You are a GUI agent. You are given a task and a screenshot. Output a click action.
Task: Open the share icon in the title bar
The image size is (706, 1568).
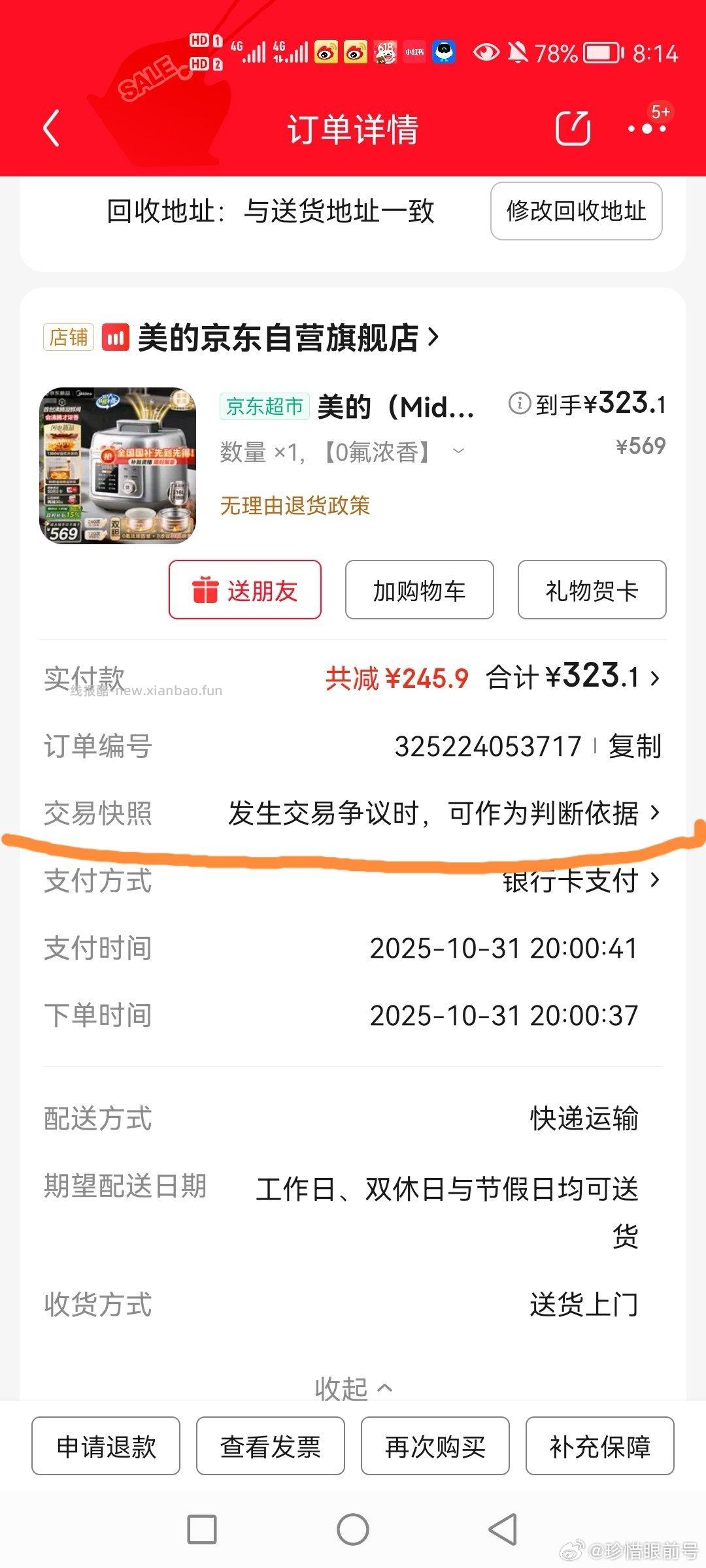(573, 129)
